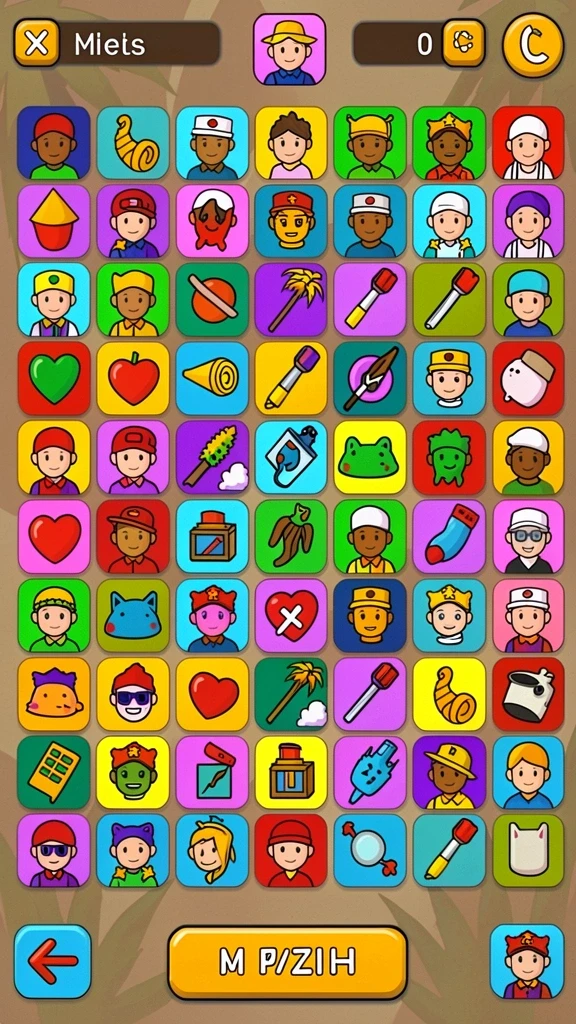This screenshot has width=576, height=1024.
Task: Choose the cow mug tile
Action: click(x=528, y=694)
